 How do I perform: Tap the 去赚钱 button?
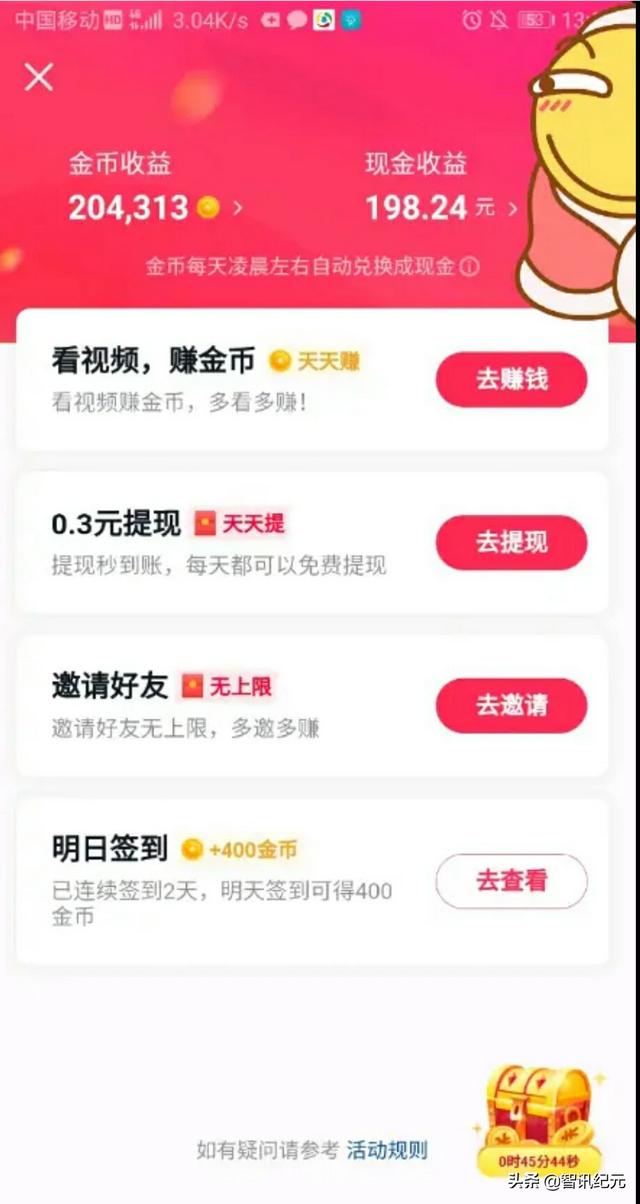[x=511, y=380]
